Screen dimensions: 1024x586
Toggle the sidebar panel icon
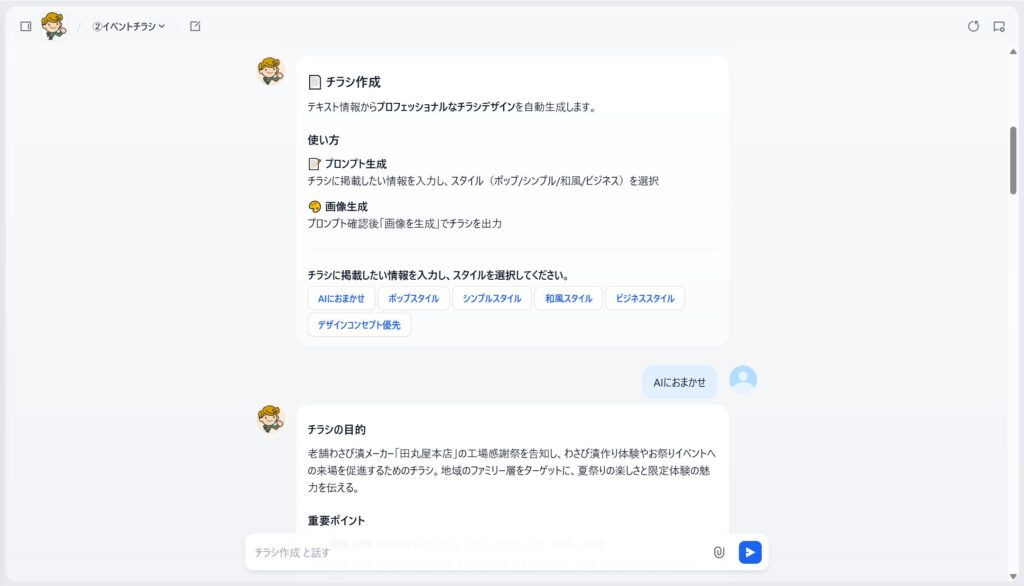click(x=26, y=26)
